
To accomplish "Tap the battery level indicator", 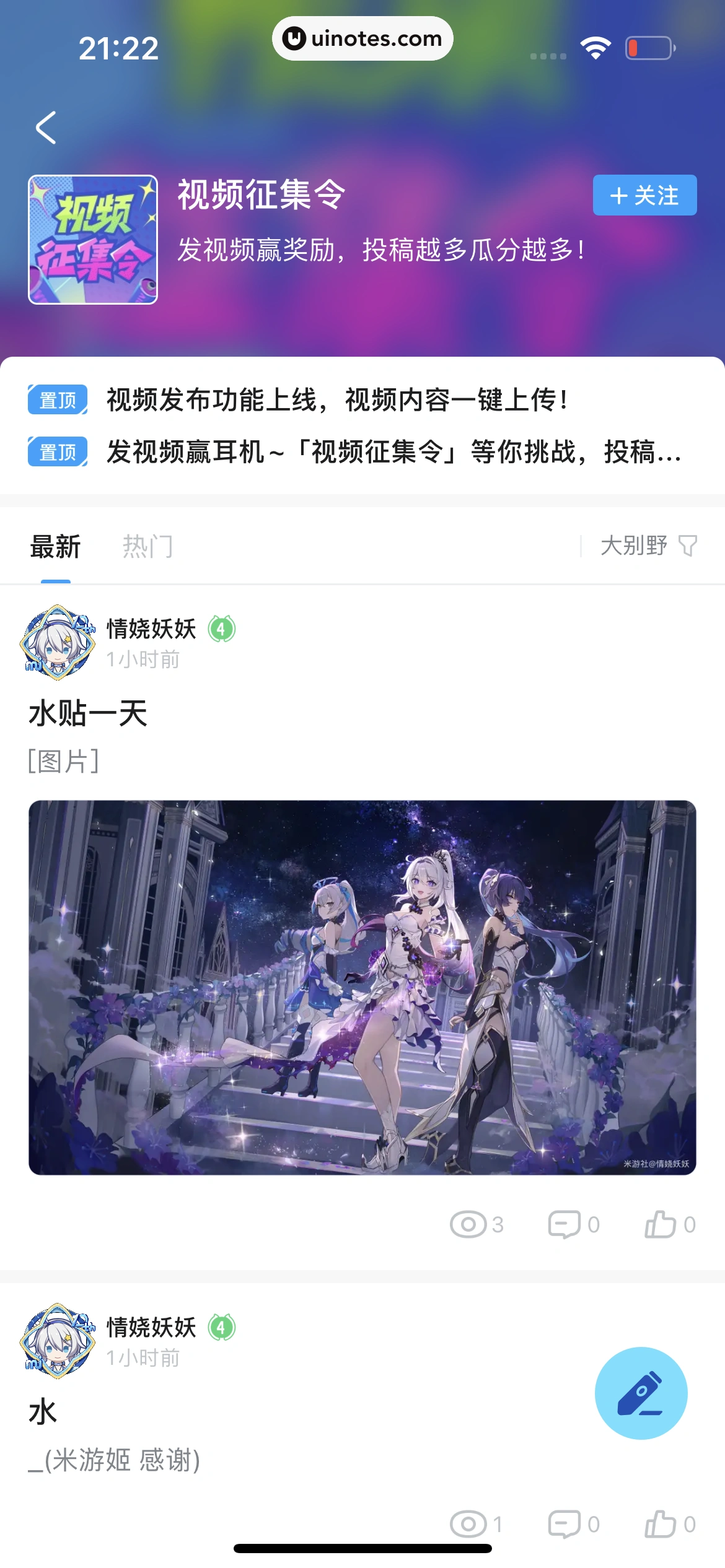I will (x=647, y=46).
